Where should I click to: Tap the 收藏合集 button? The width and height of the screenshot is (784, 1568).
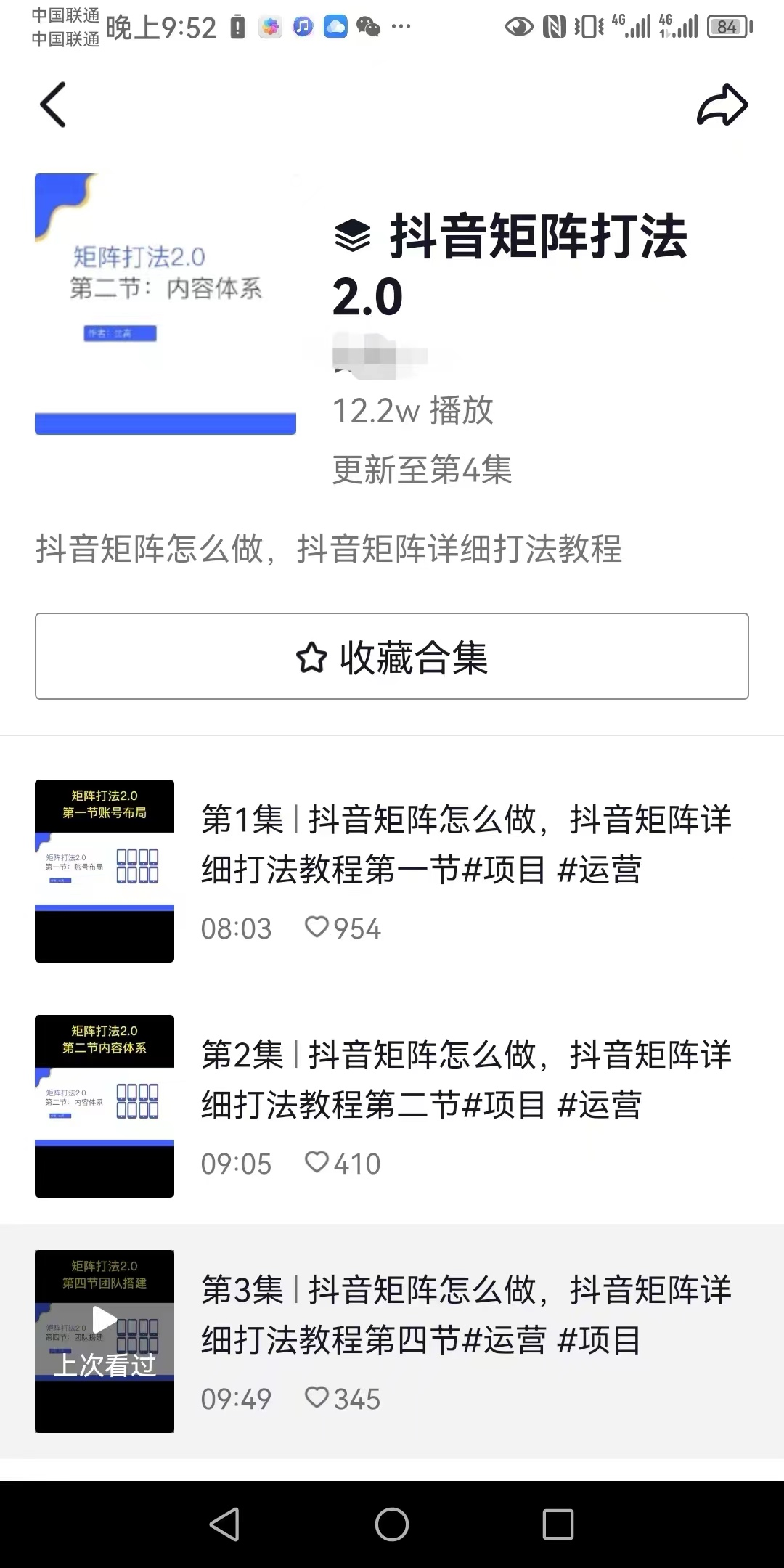click(x=392, y=656)
